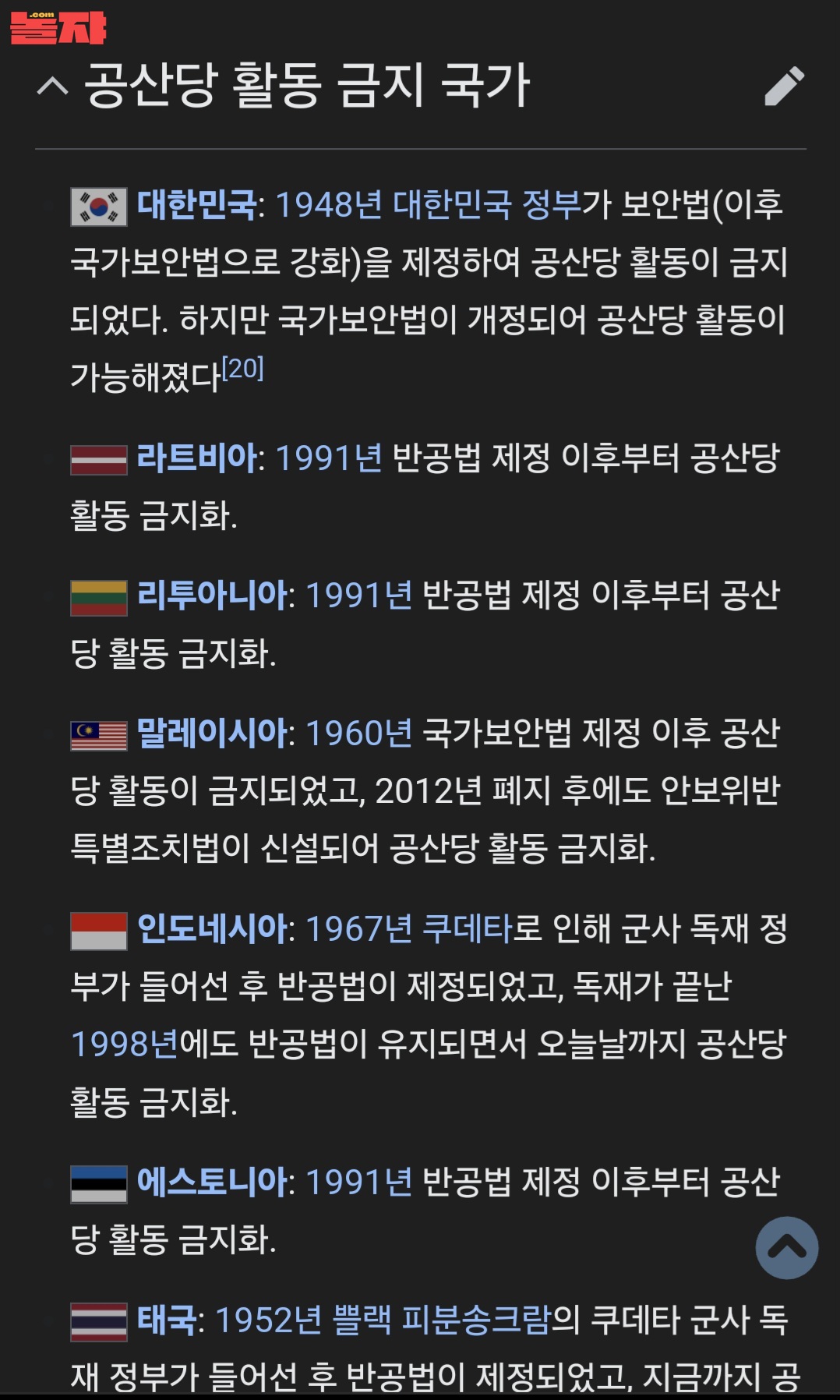Open the 1952년 link
The height and width of the screenshot is (1400, 840).
pos(268,1320)
